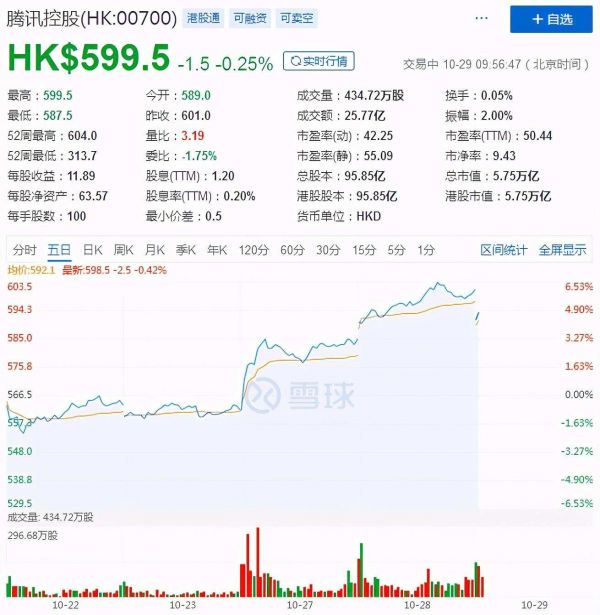The height and width of the screenshot is (615, 600).
Task: Switch to the 分时 chart tab
Action: tap(25, 250)
